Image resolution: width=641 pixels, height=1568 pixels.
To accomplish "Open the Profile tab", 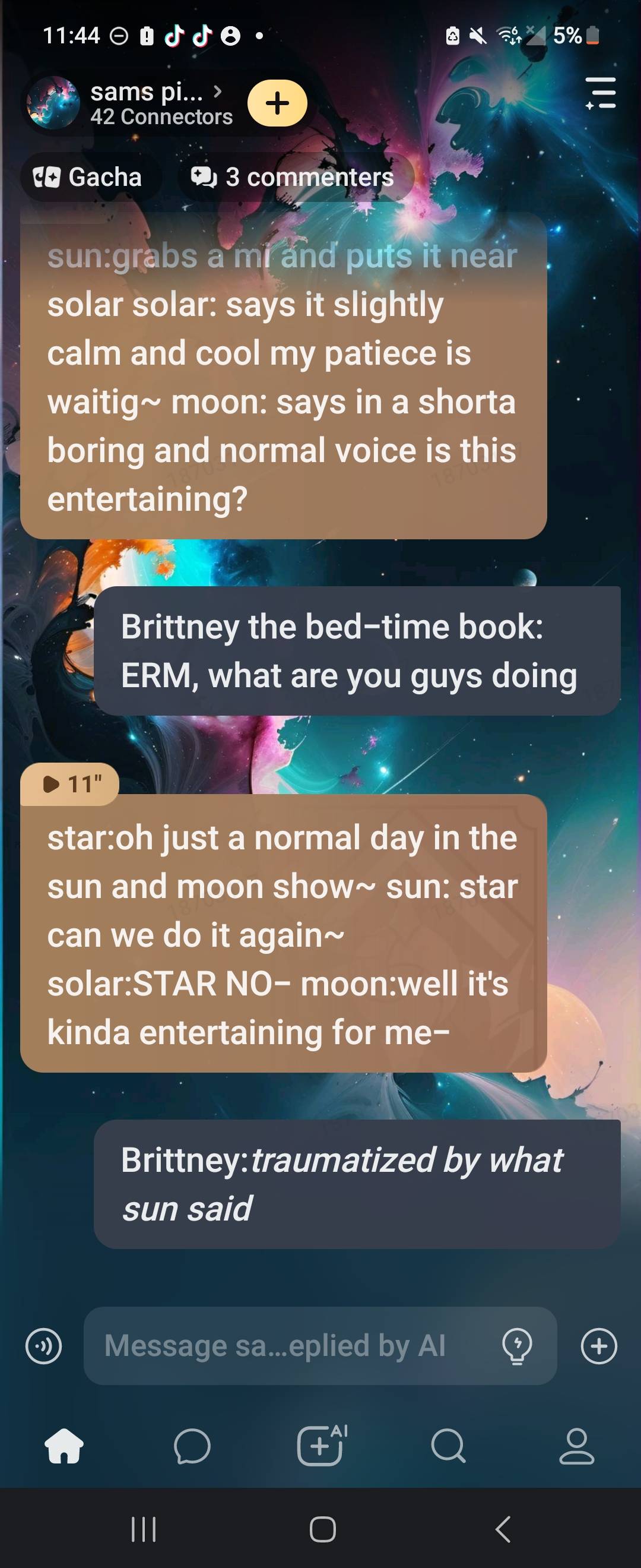I will coord(576,1446).
